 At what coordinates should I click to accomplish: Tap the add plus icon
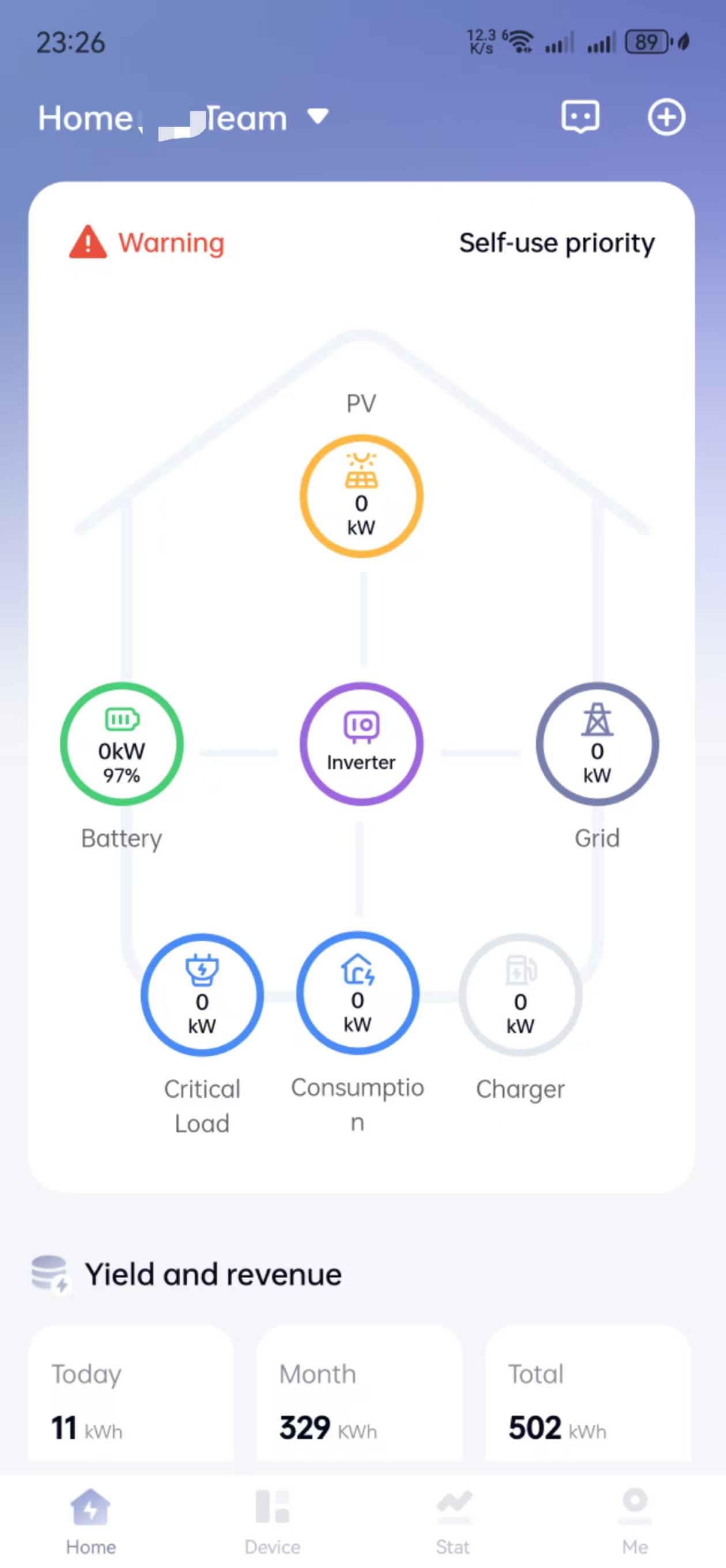click(x=666, y=117)
